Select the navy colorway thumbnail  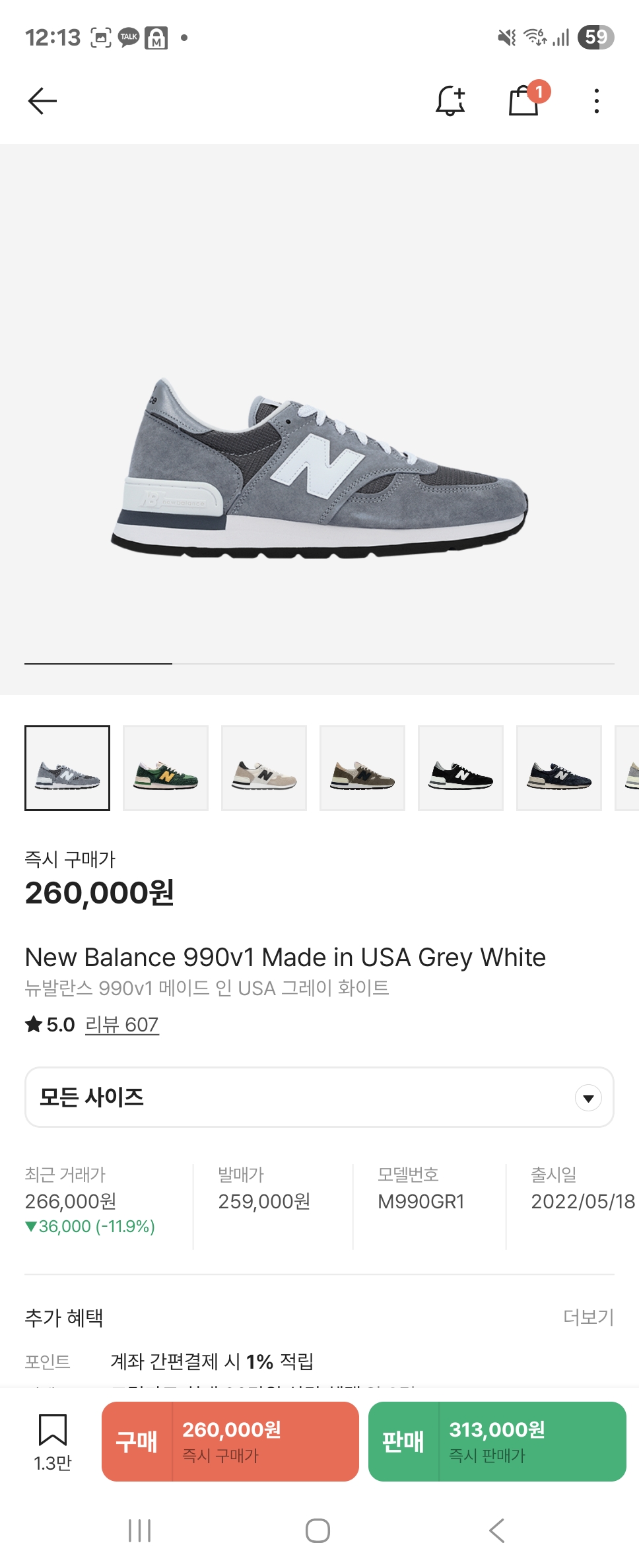(559, 768)
